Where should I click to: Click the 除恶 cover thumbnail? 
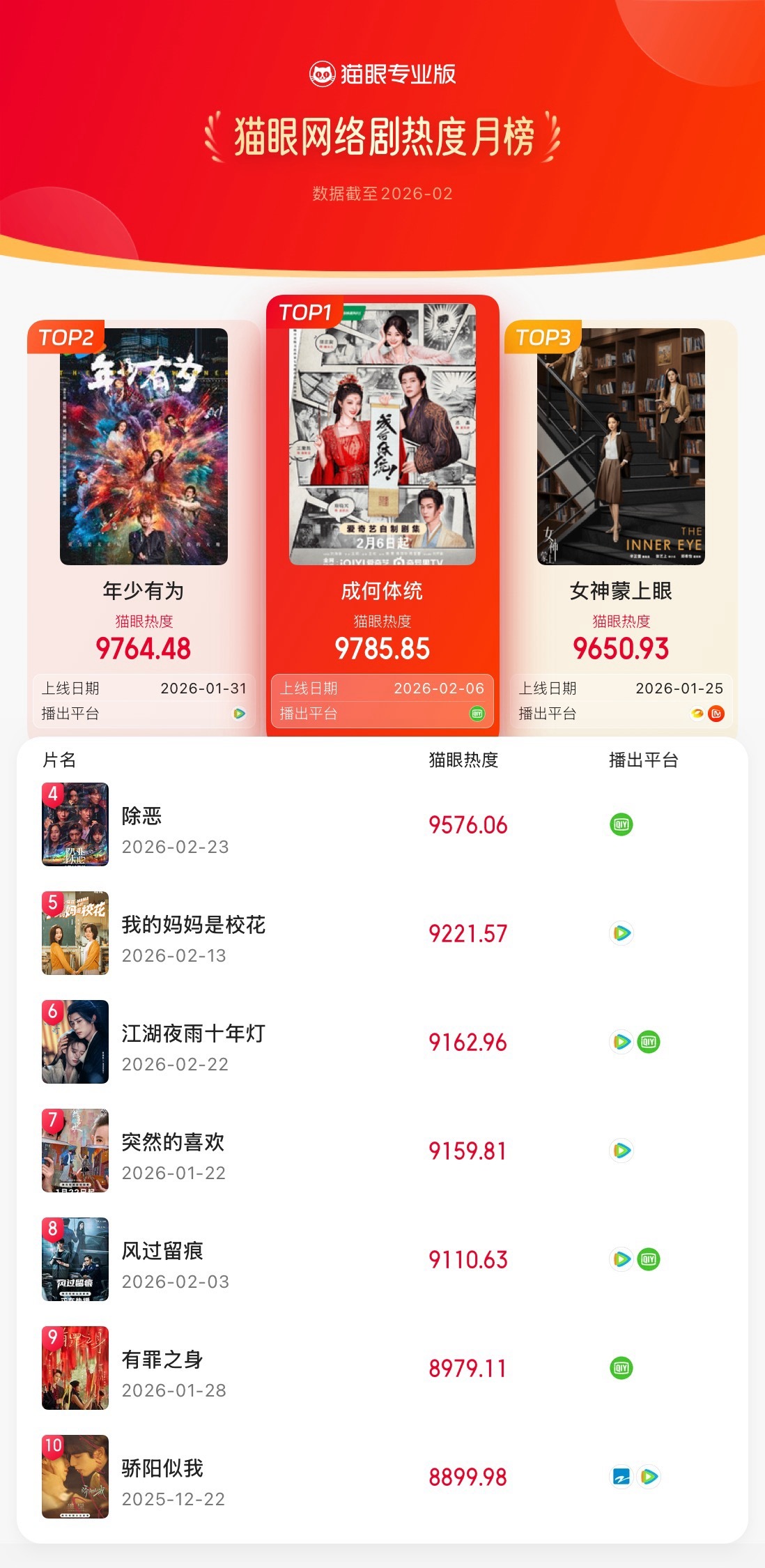pyautogui.click(x=75, y=824)
